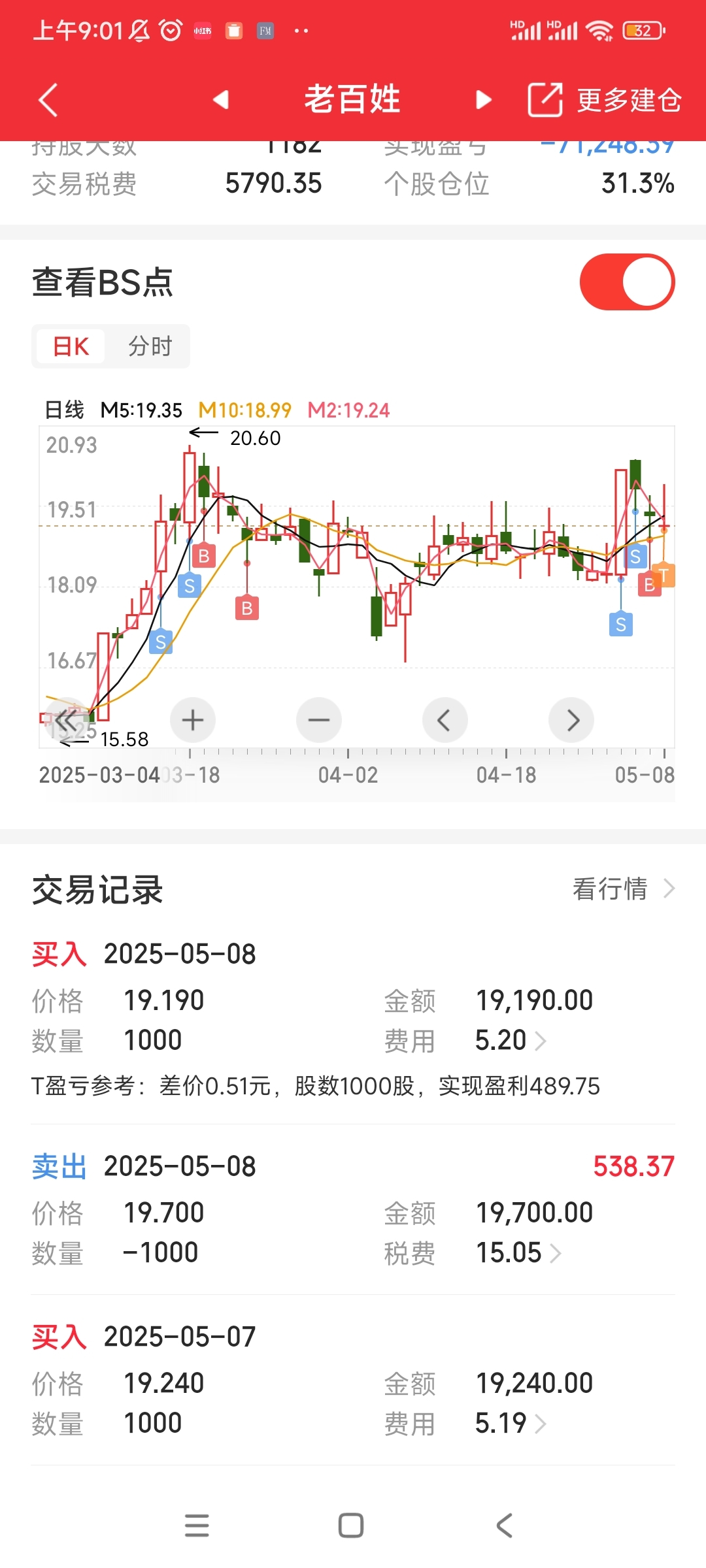The width and height of the screenshot is (706, 1568).
Task: Switch to the 分时 chart tab
Action: 150,346
